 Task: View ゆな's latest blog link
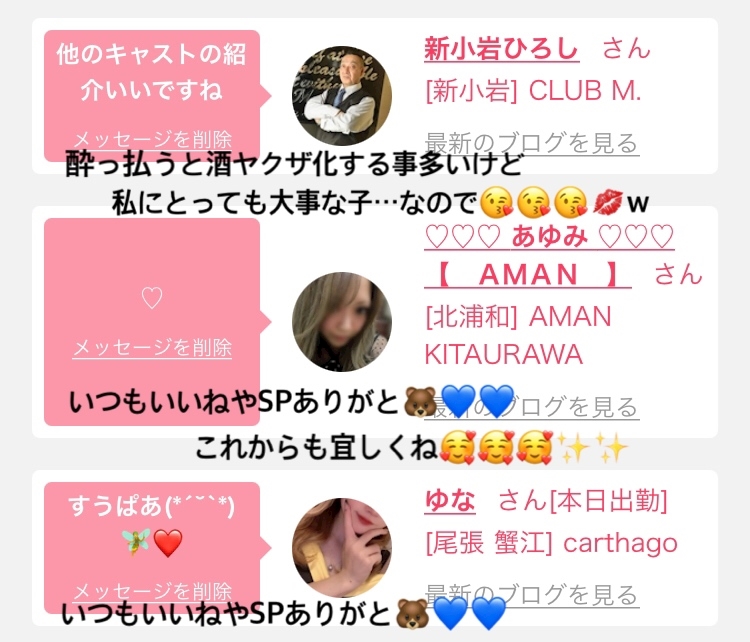(532, 595)
